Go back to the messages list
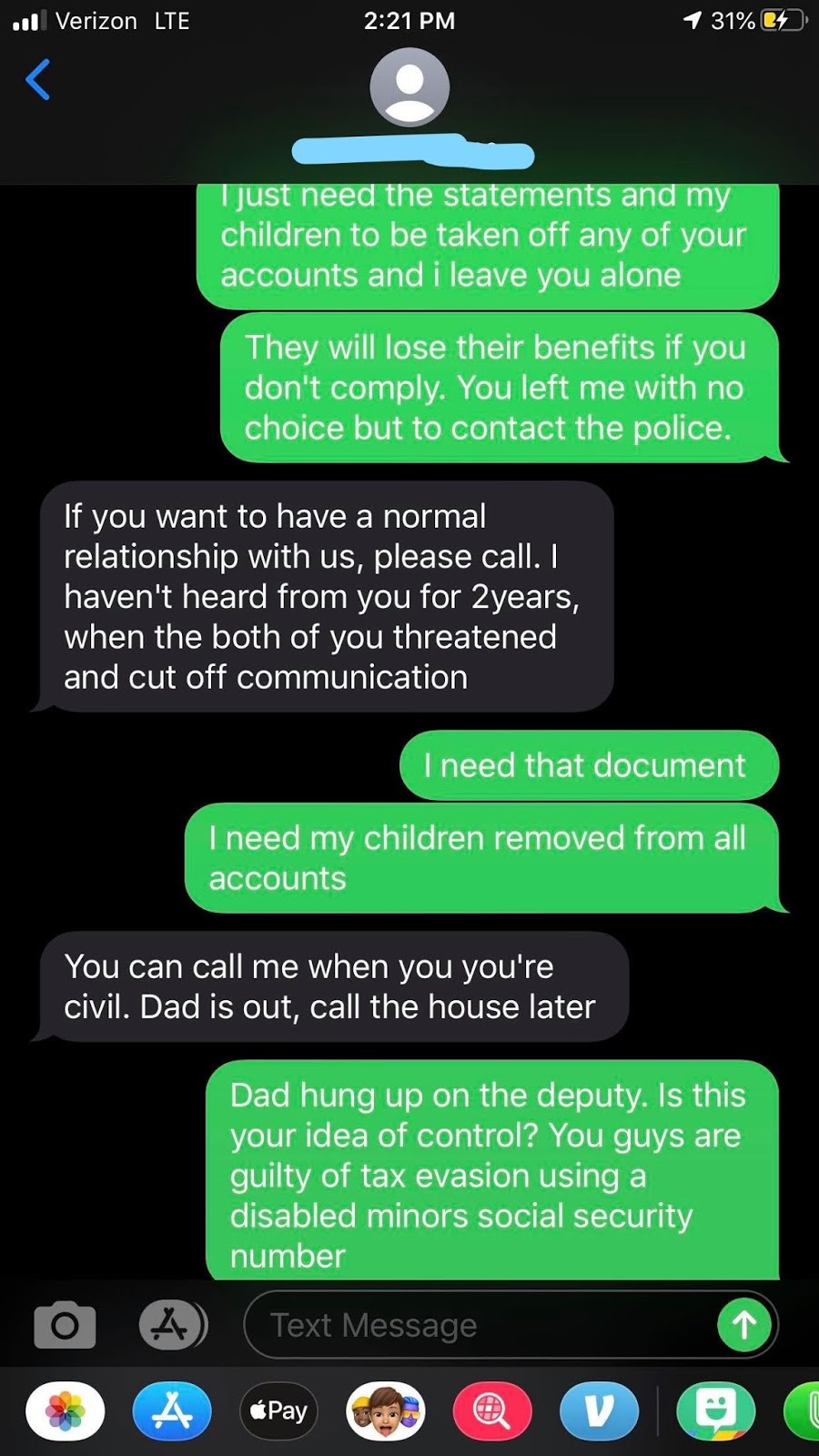 click(38, 80)
